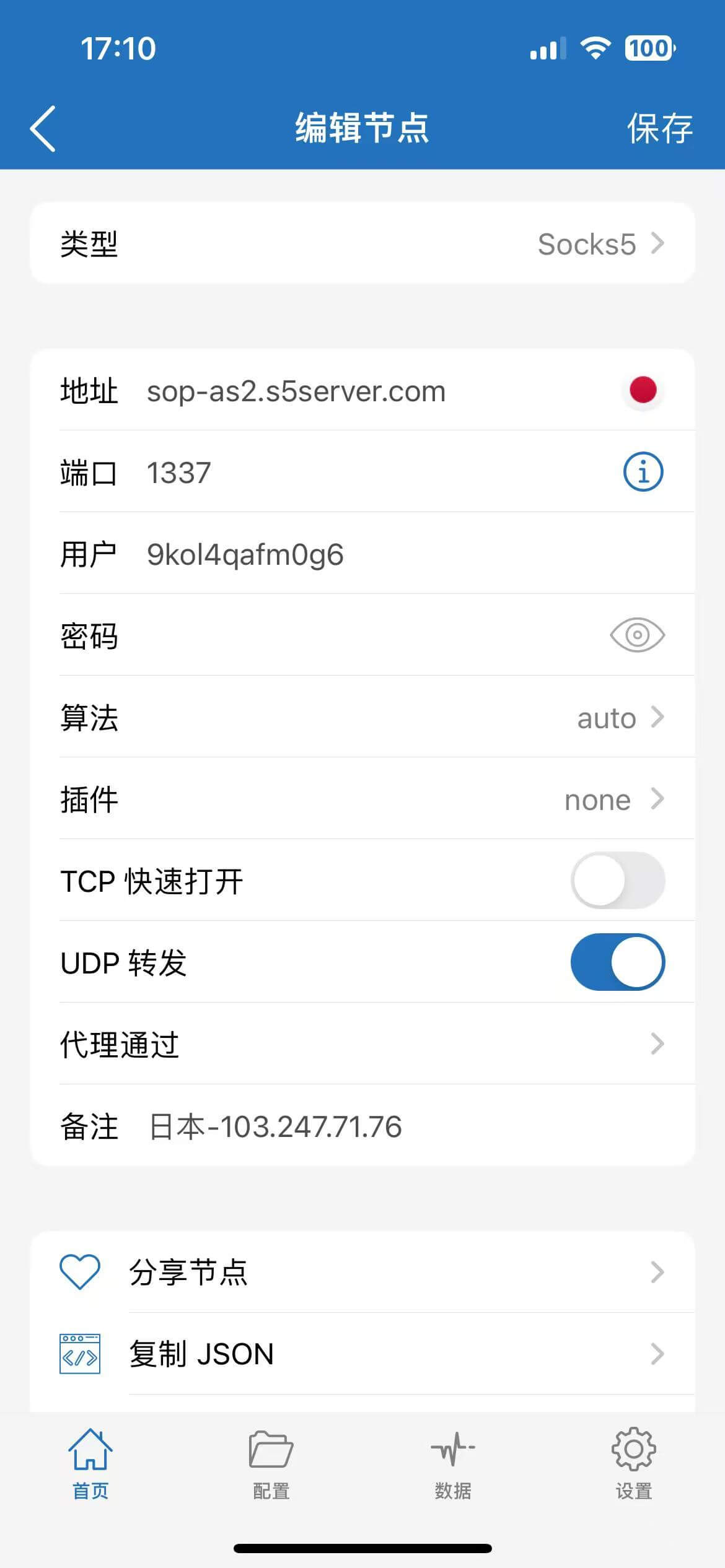
Task: Reveal password with the eye icon
Action: tap(637, 635)
